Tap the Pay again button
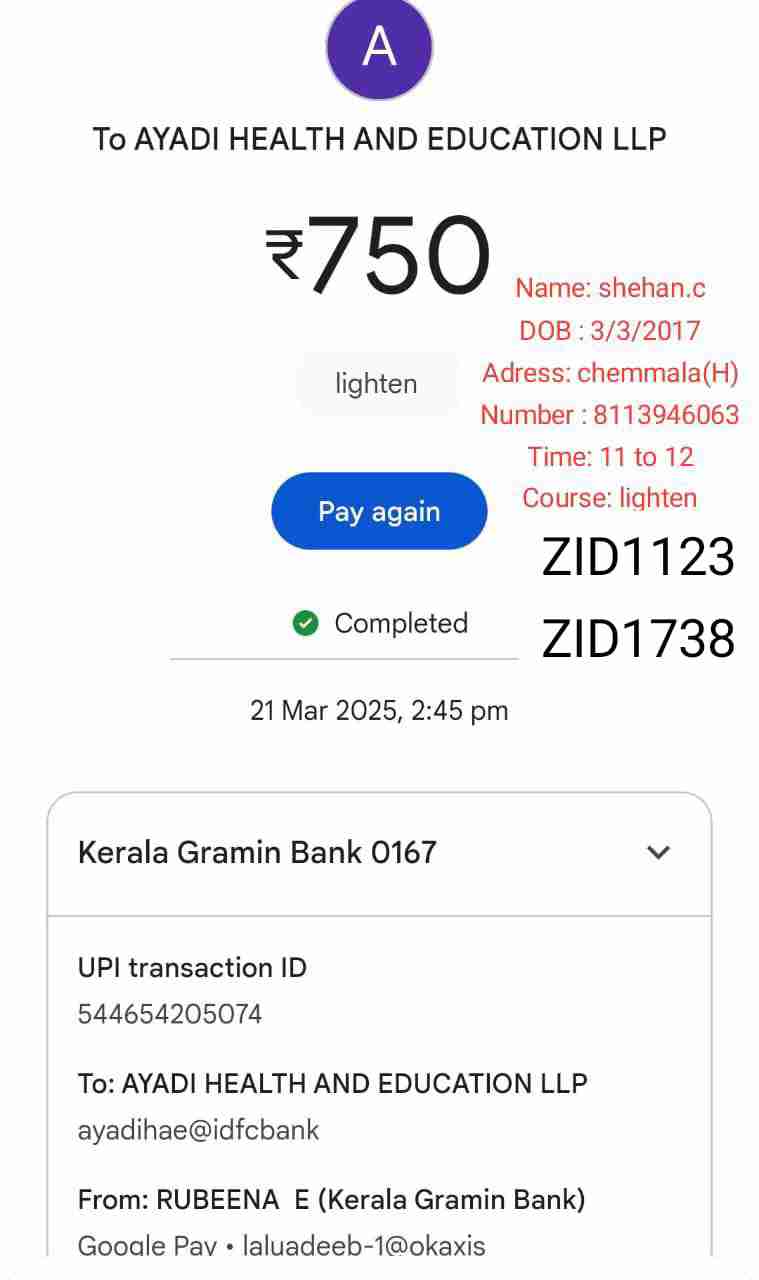This screenshot has width=759, height=1280. point(379,511)
